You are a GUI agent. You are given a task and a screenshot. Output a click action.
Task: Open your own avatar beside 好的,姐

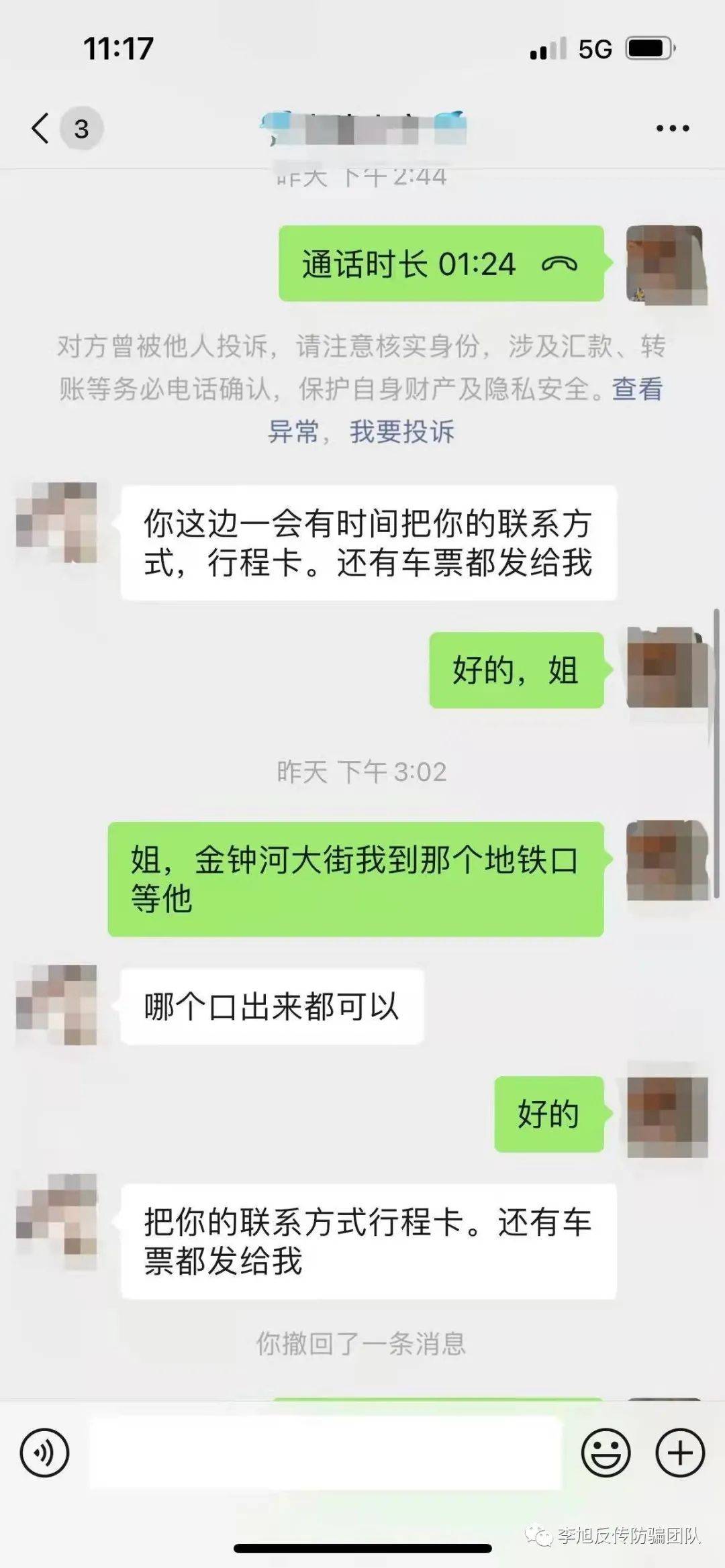tap(667, 668)
